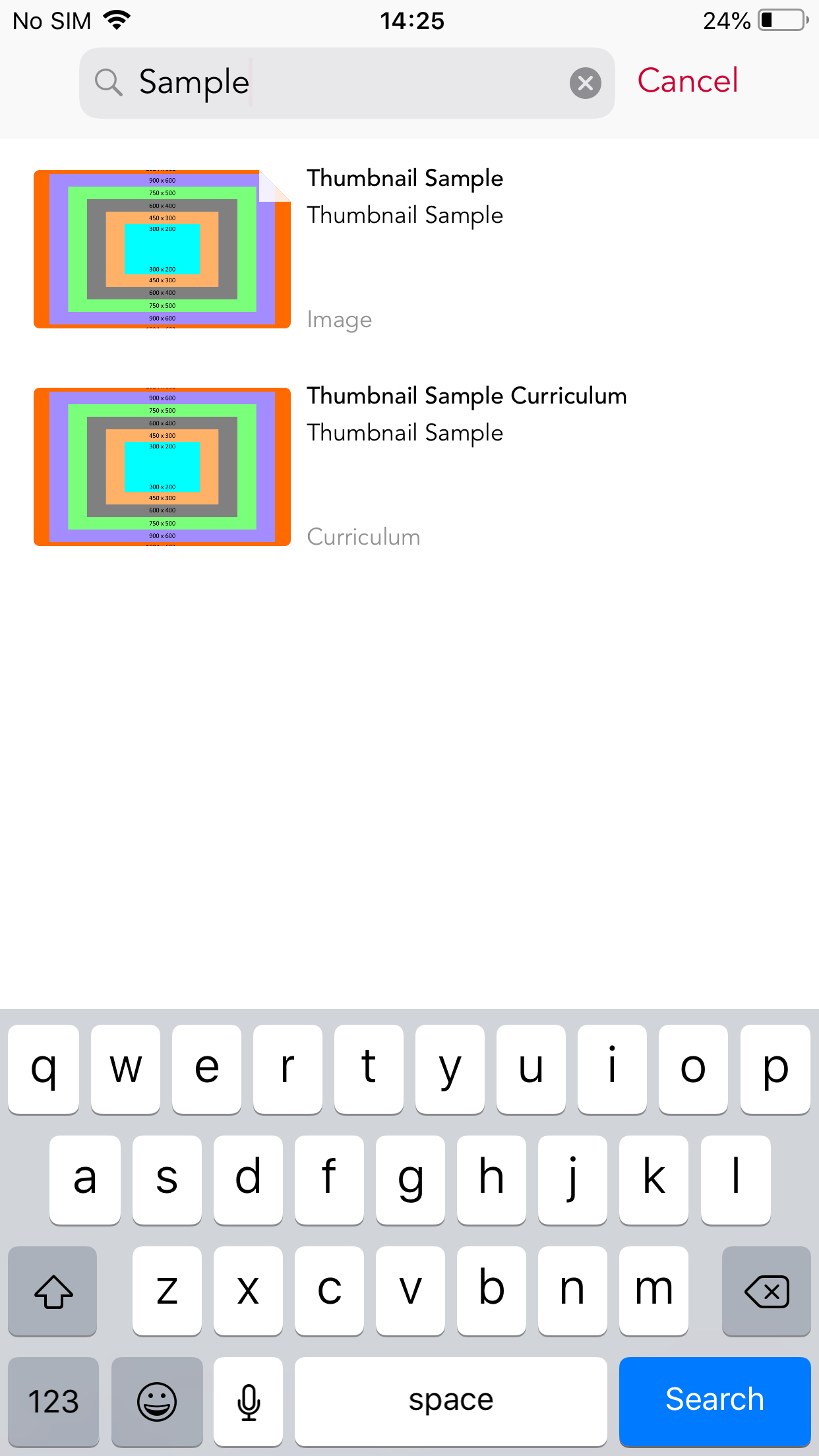Open the Thumbnail Sample Curriculum result
819x1456 pixels.
point(409,467)
